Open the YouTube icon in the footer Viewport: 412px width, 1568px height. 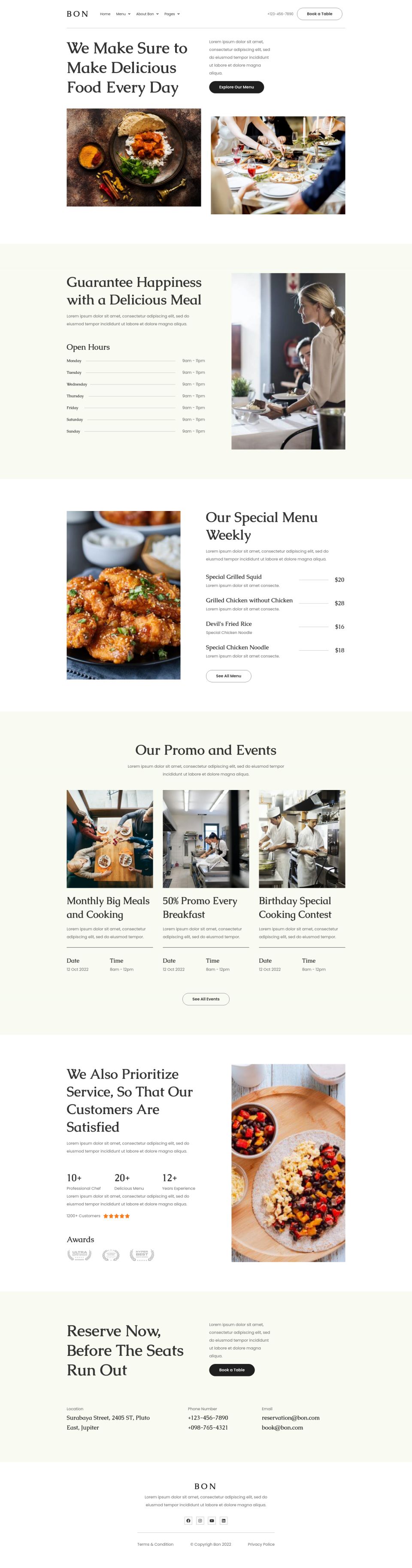click(212, 1520)
